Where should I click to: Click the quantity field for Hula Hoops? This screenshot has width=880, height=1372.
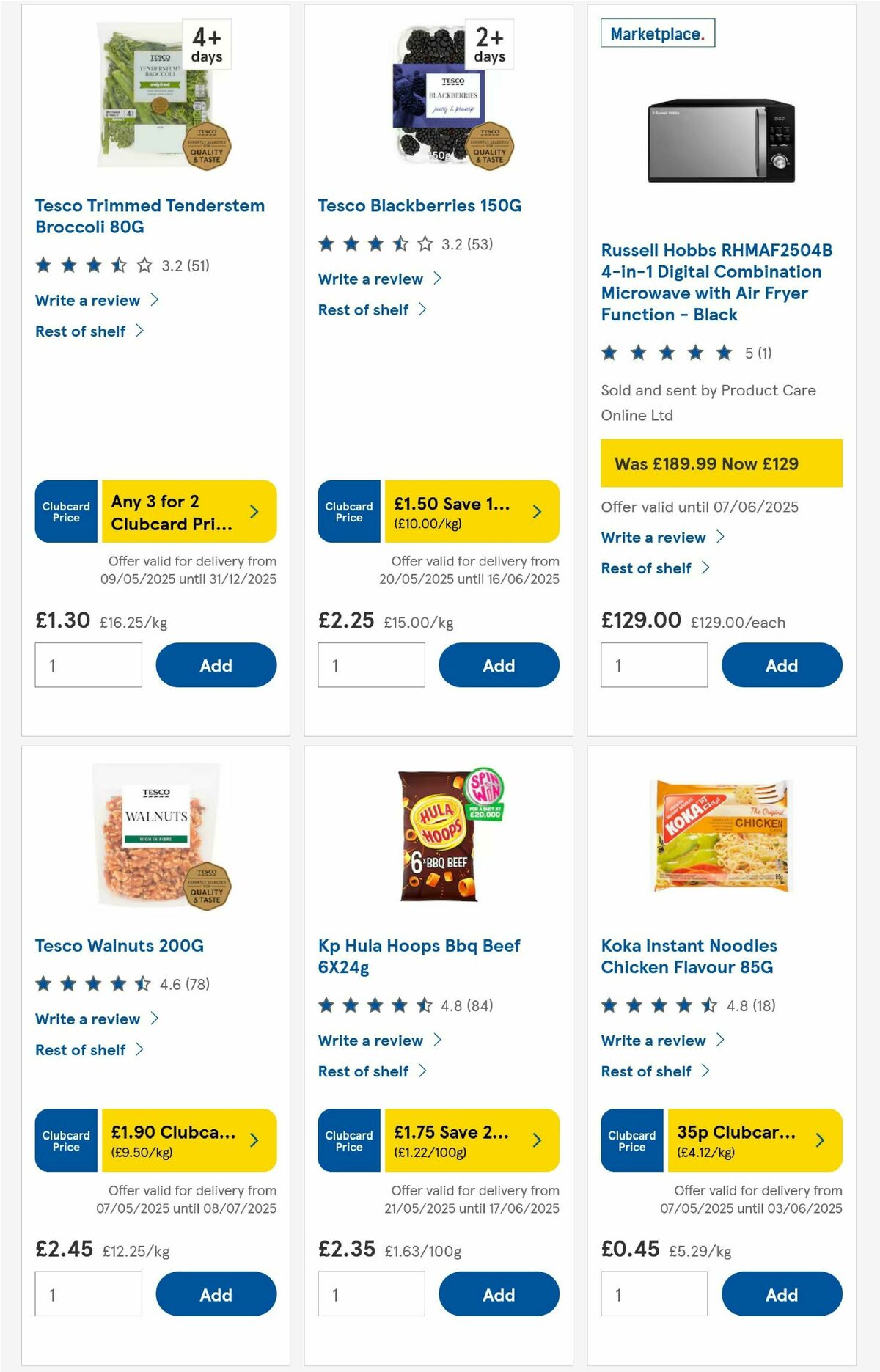tap(372, 1294)
